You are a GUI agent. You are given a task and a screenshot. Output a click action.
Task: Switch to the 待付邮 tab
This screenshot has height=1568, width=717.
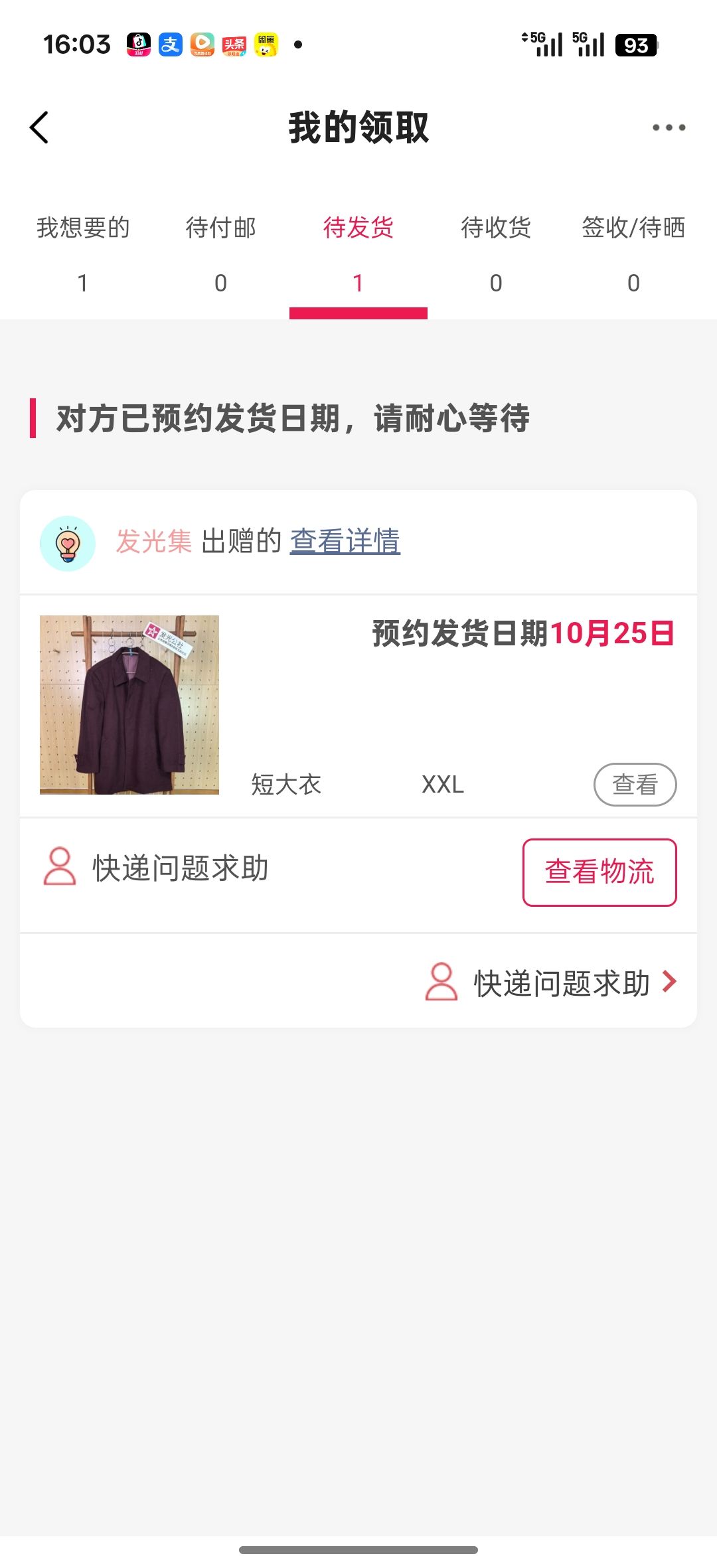pyautogui.click(x=220, y=253)
